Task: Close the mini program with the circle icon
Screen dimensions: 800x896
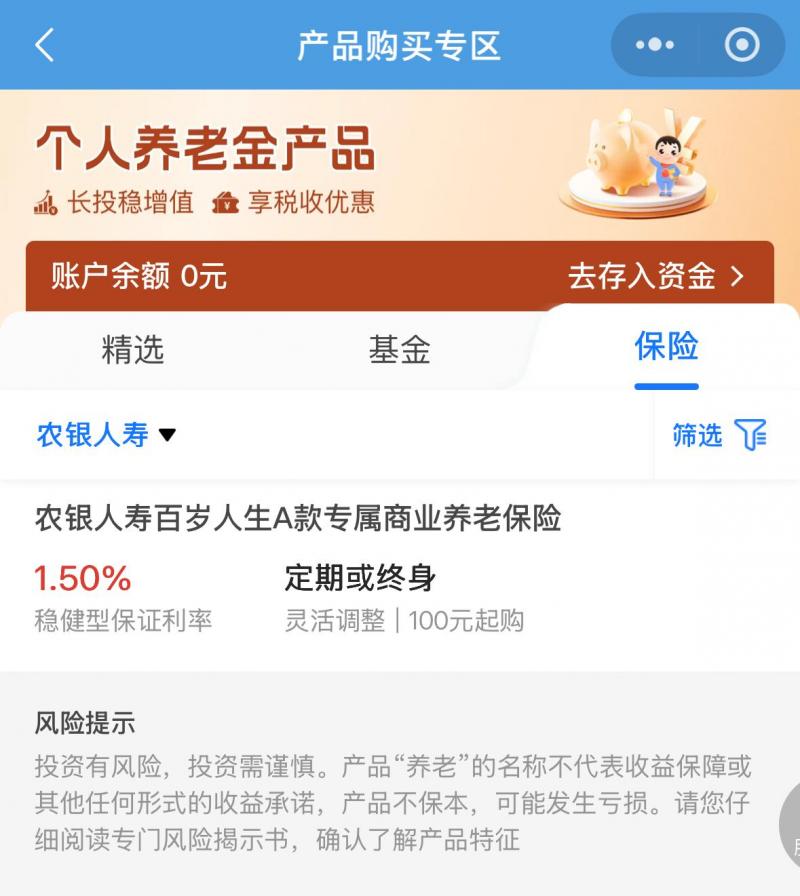Action: coord(742,46)
